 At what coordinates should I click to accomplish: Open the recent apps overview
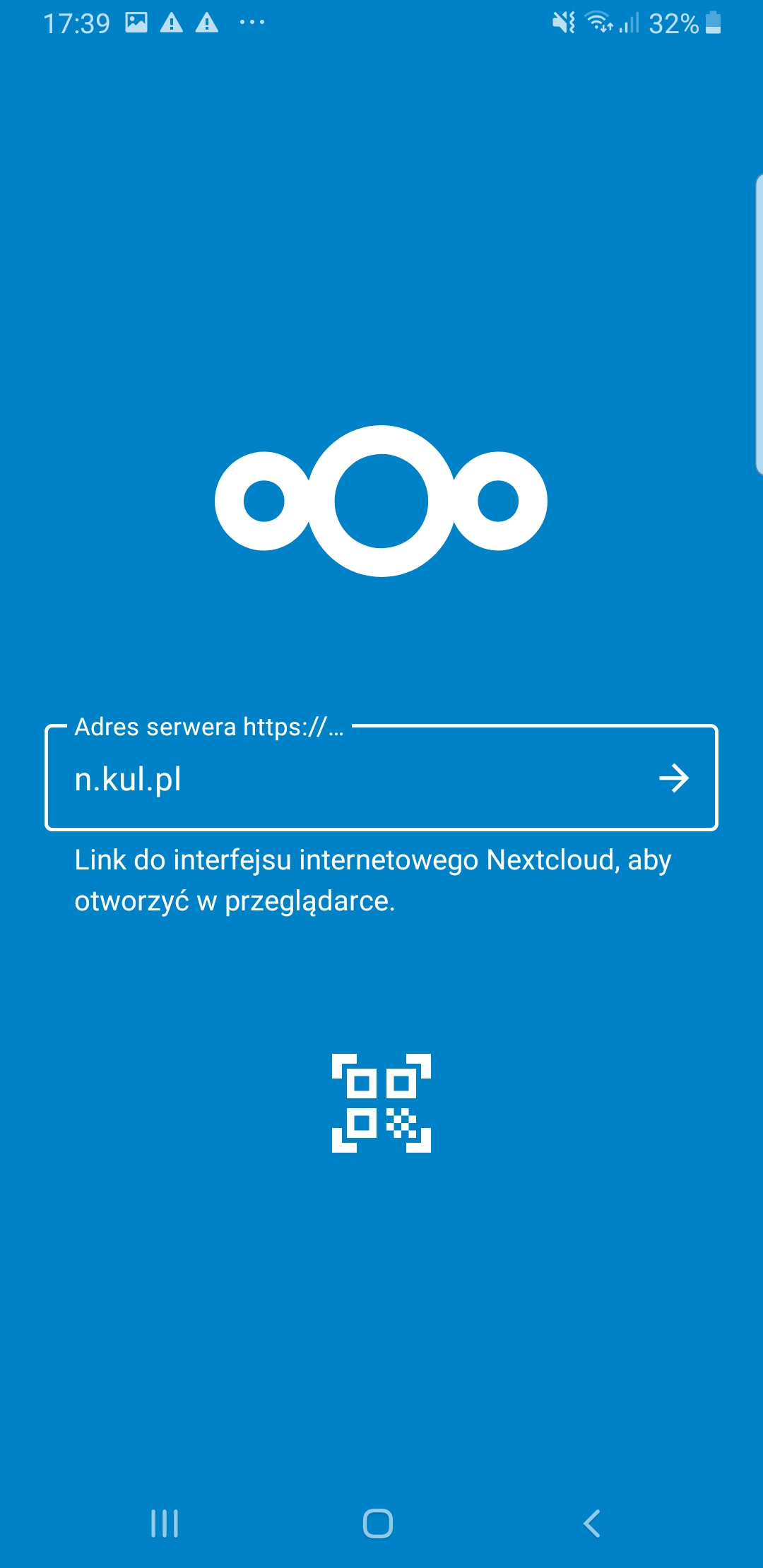[165, 1524]
